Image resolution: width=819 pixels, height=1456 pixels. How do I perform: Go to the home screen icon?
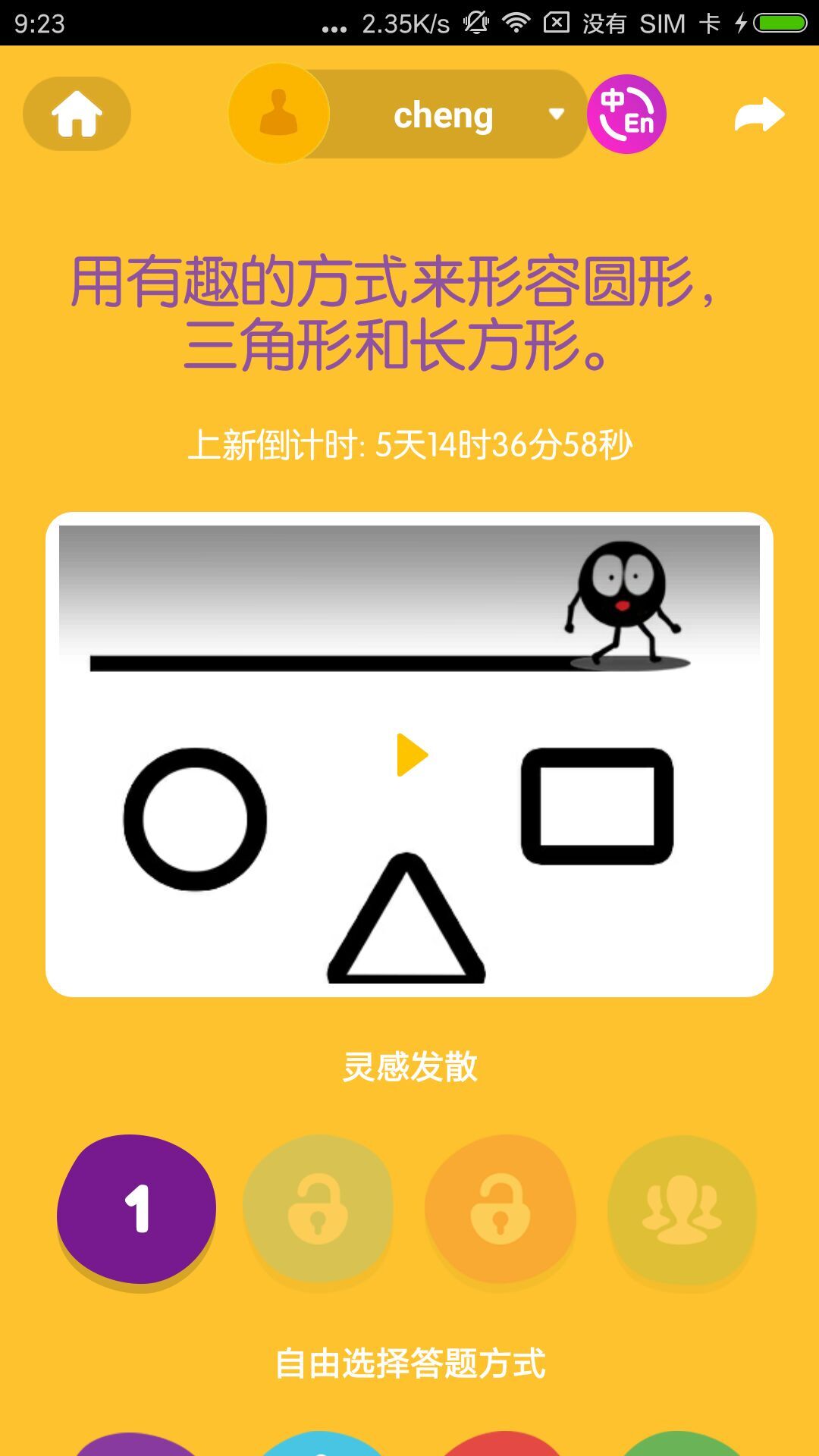tap(77, 114)
